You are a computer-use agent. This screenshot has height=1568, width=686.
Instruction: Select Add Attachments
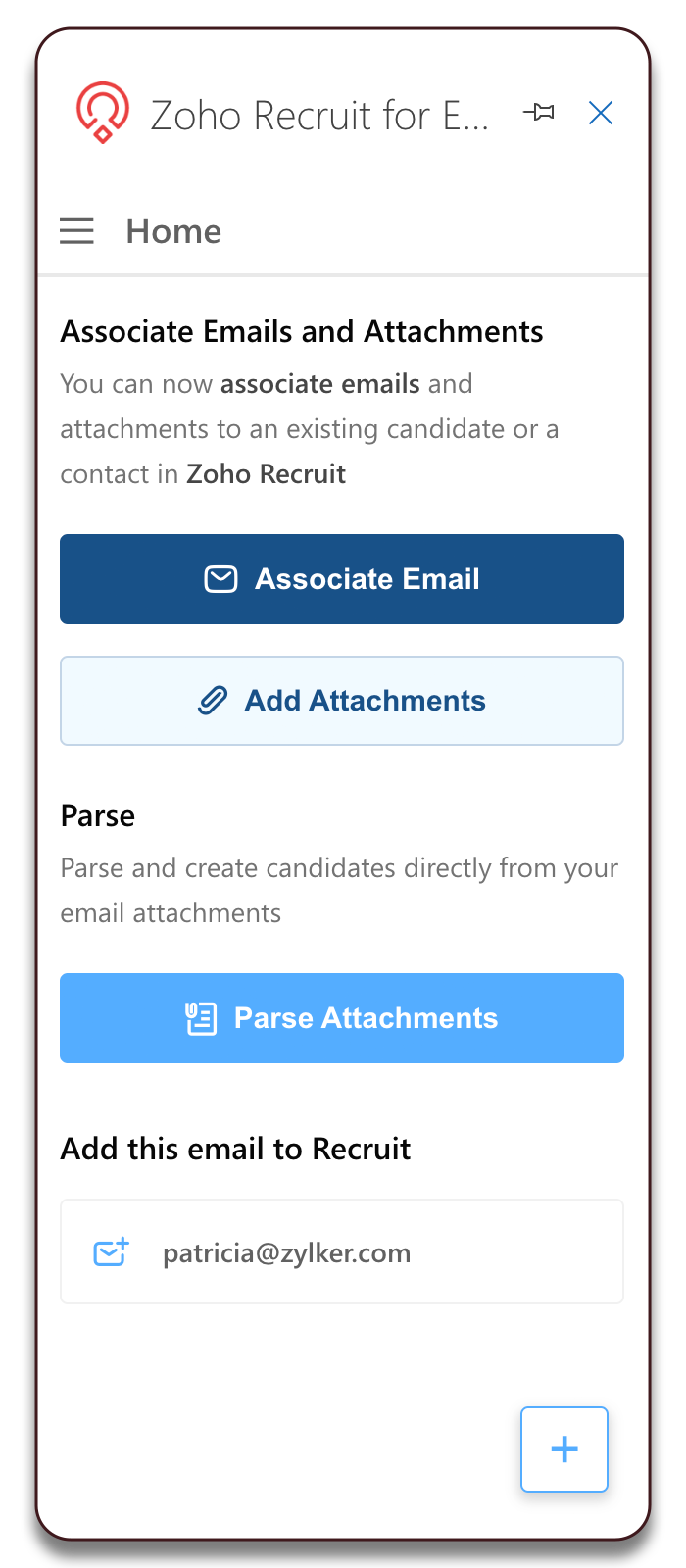[342, 701]
